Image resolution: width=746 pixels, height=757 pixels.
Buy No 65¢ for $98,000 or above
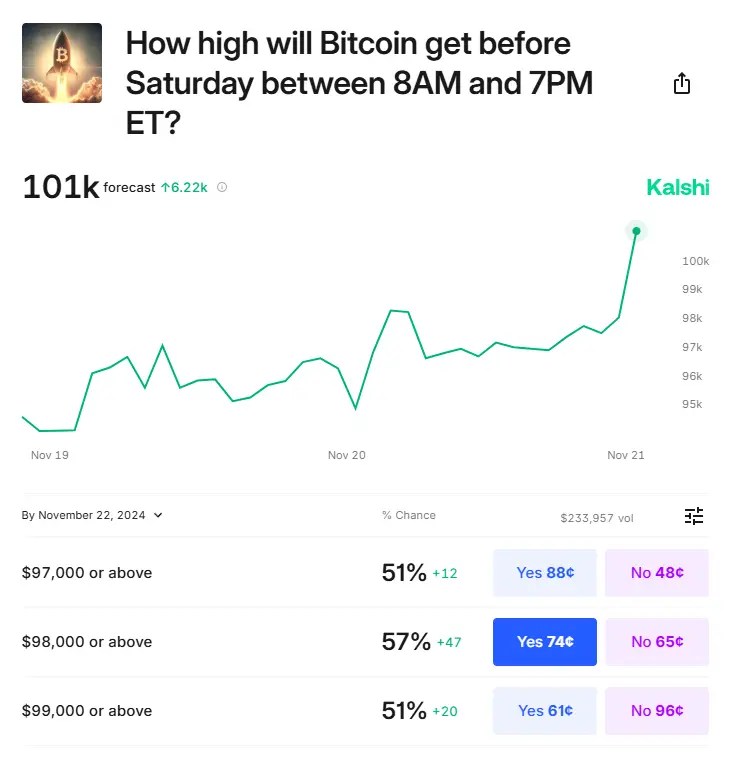click(656, 642)
